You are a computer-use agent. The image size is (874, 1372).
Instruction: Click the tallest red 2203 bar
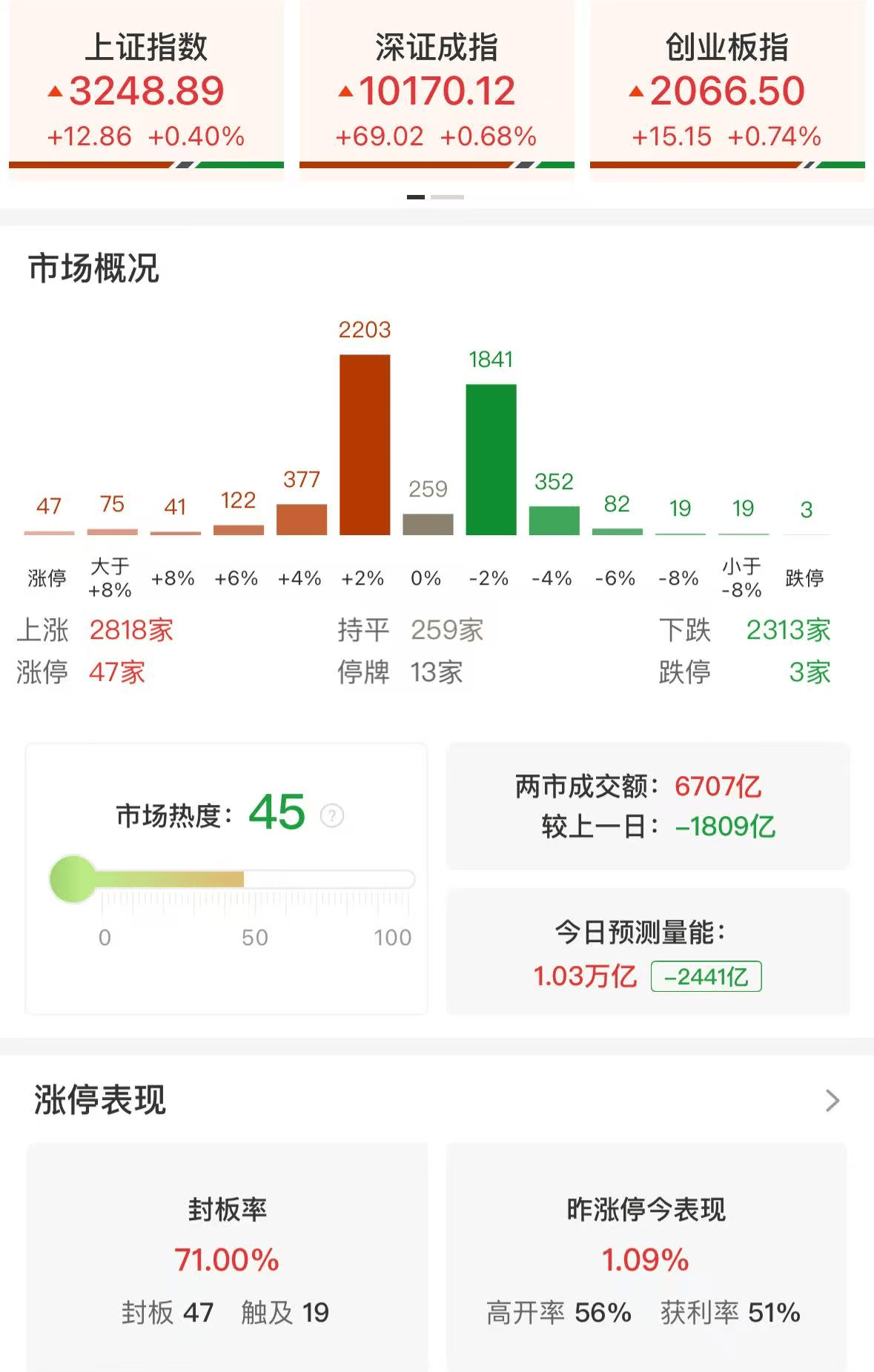364,445
